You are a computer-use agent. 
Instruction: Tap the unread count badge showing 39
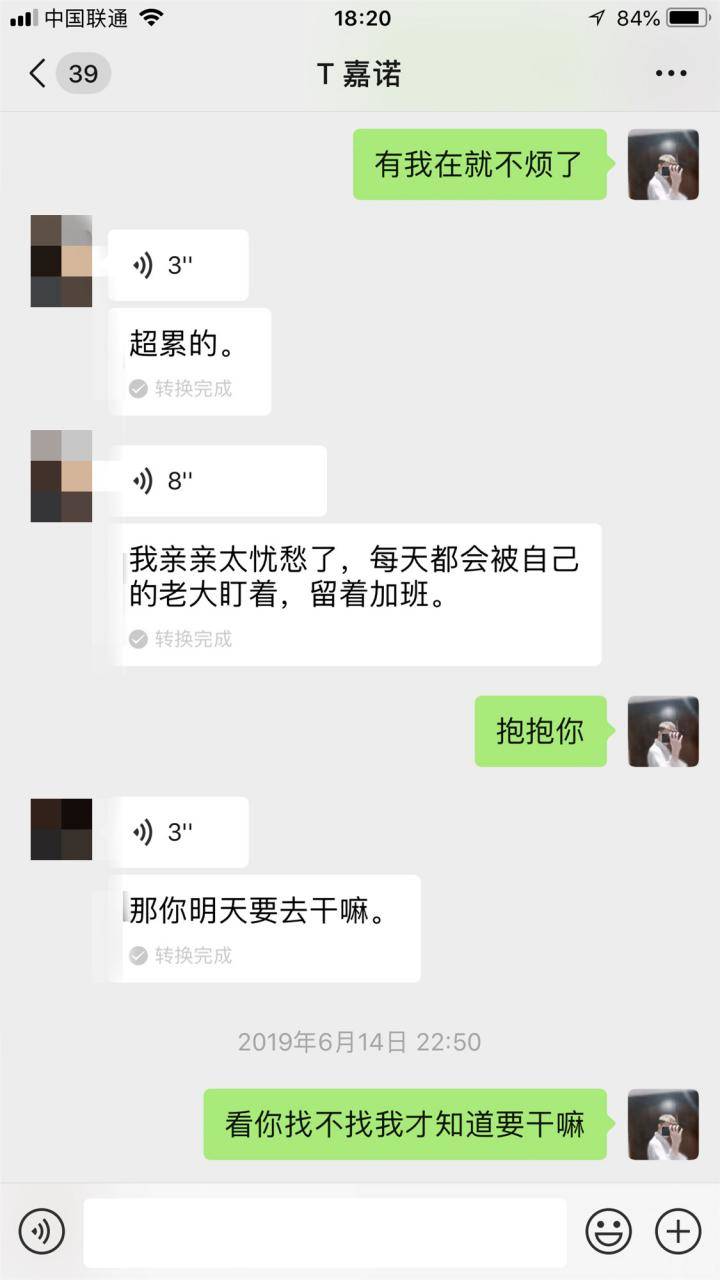82,72
